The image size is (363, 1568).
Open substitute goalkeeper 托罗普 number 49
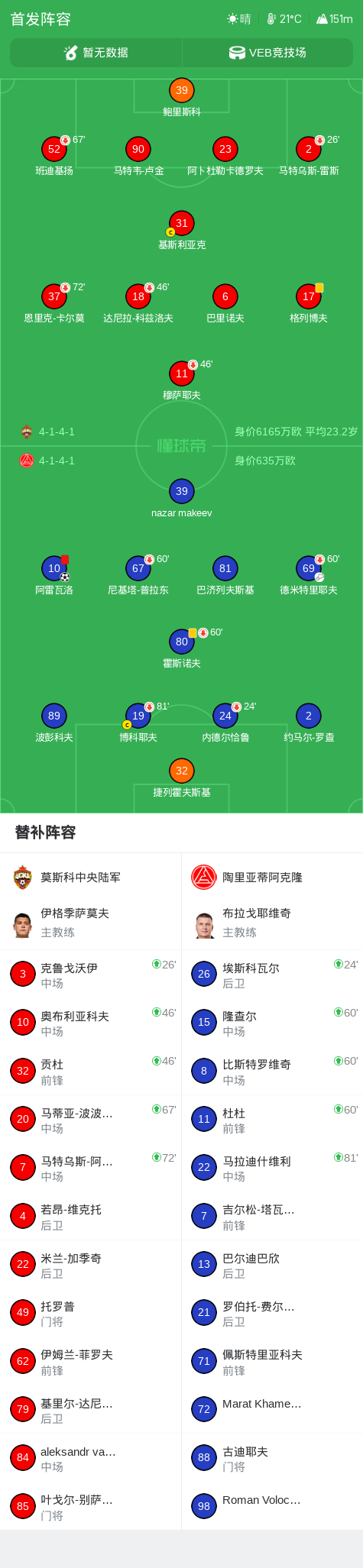91,1312
